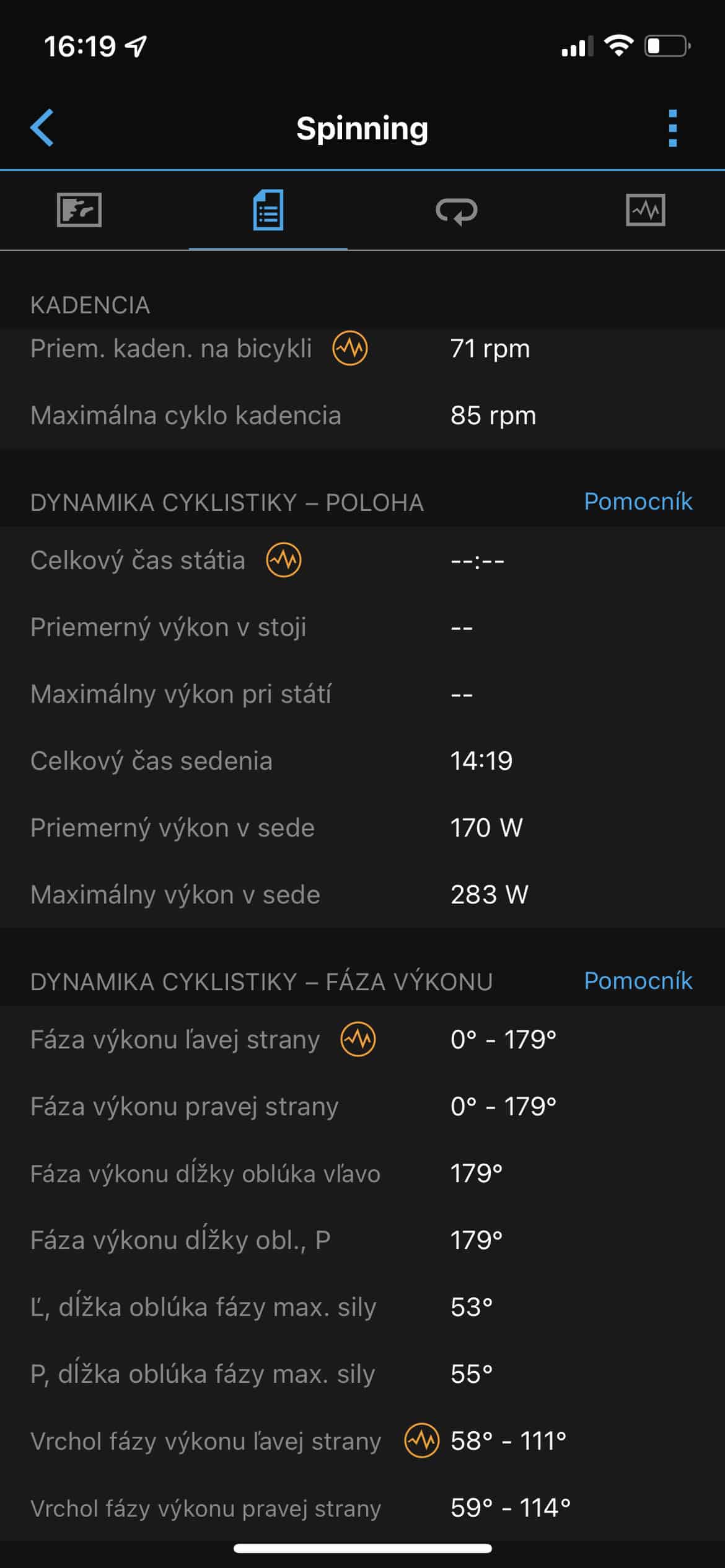The width and height of the screenshot is (725, 1568).
Task: Tap the chart icon by Fáza výkonu ľavej strany
Action: tap(358, 1039)
